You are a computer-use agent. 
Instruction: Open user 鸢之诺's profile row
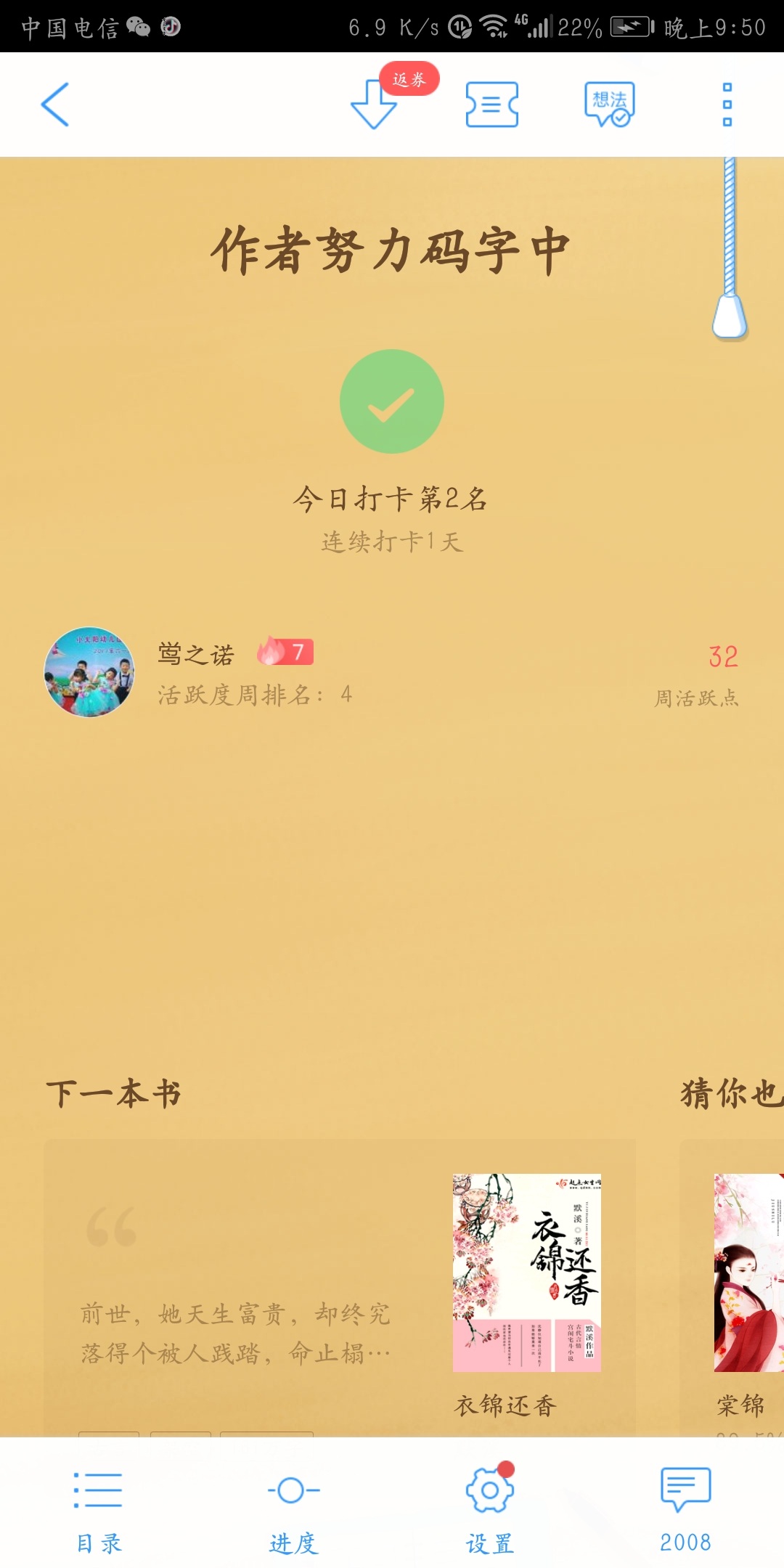(392, 672)
